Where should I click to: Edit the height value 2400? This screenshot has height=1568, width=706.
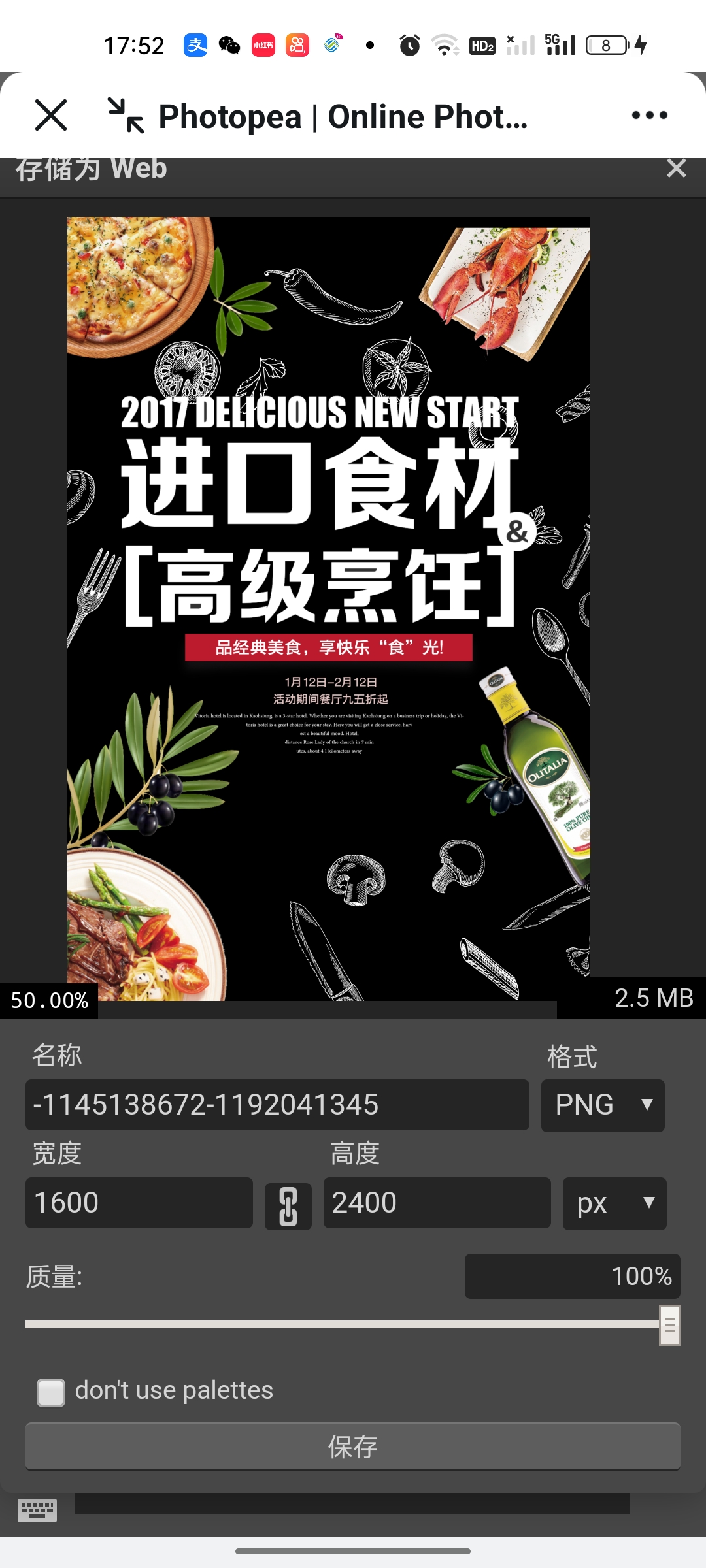pos(437,1203)
